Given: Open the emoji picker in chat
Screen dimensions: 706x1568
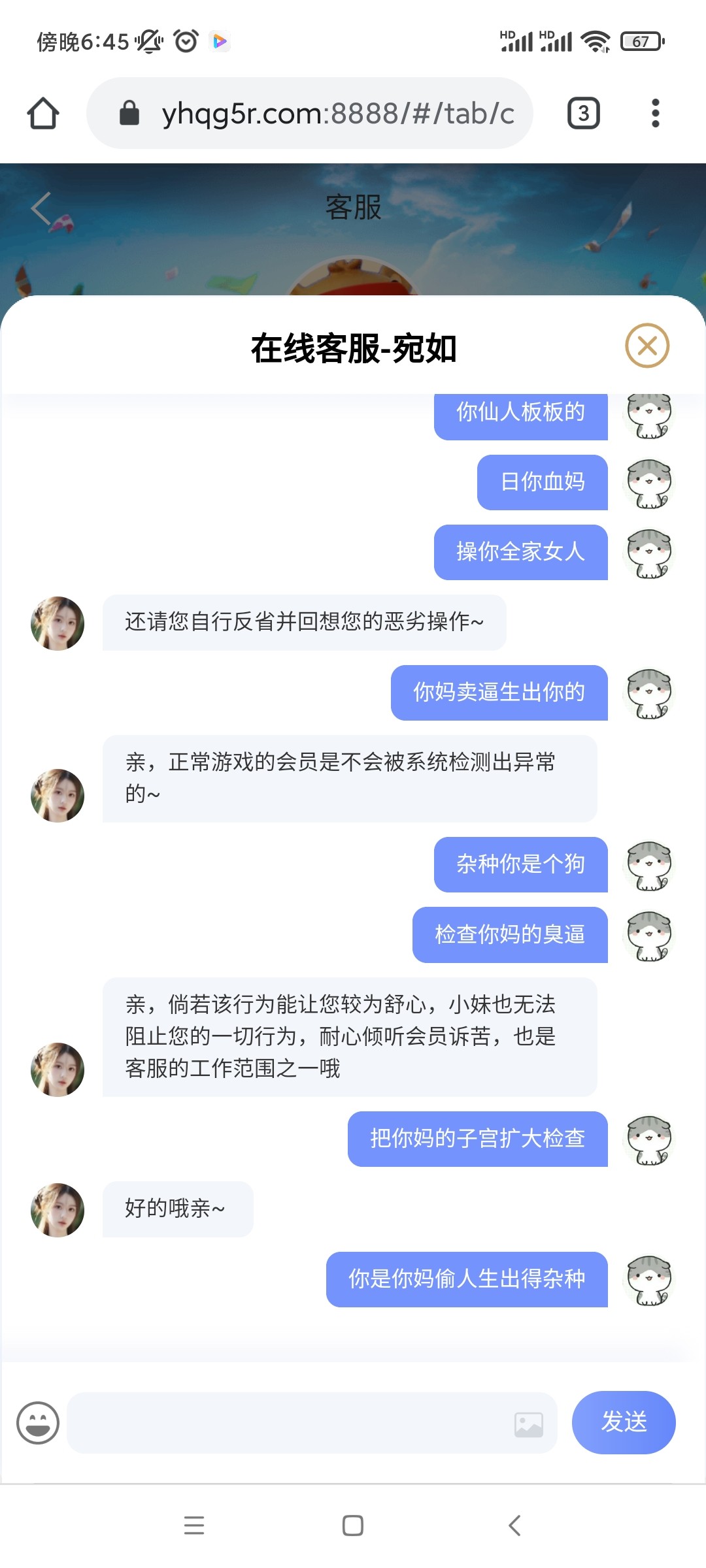Looking at the screenshot, I should coord(38,1422).
